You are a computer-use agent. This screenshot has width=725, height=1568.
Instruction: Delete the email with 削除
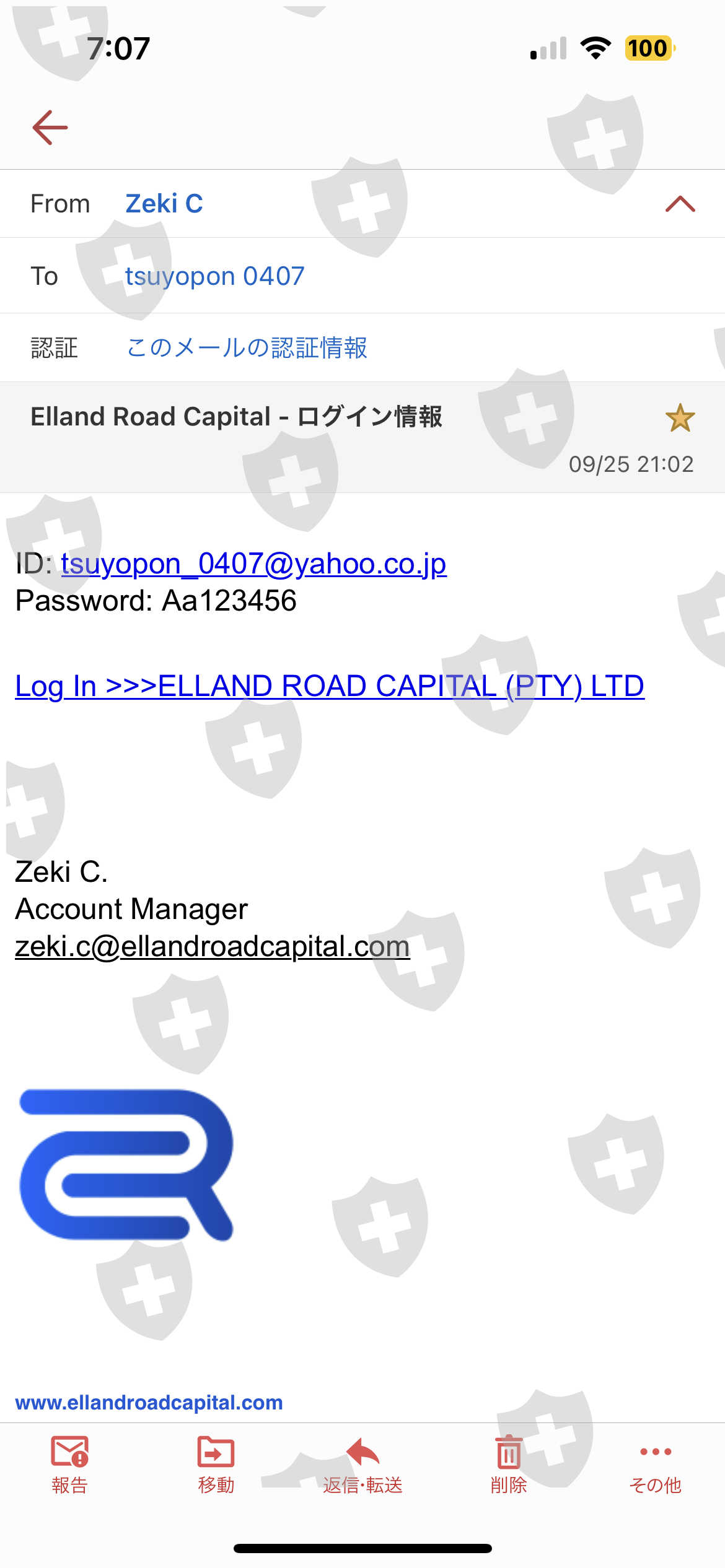click(x=509, y=1465)
